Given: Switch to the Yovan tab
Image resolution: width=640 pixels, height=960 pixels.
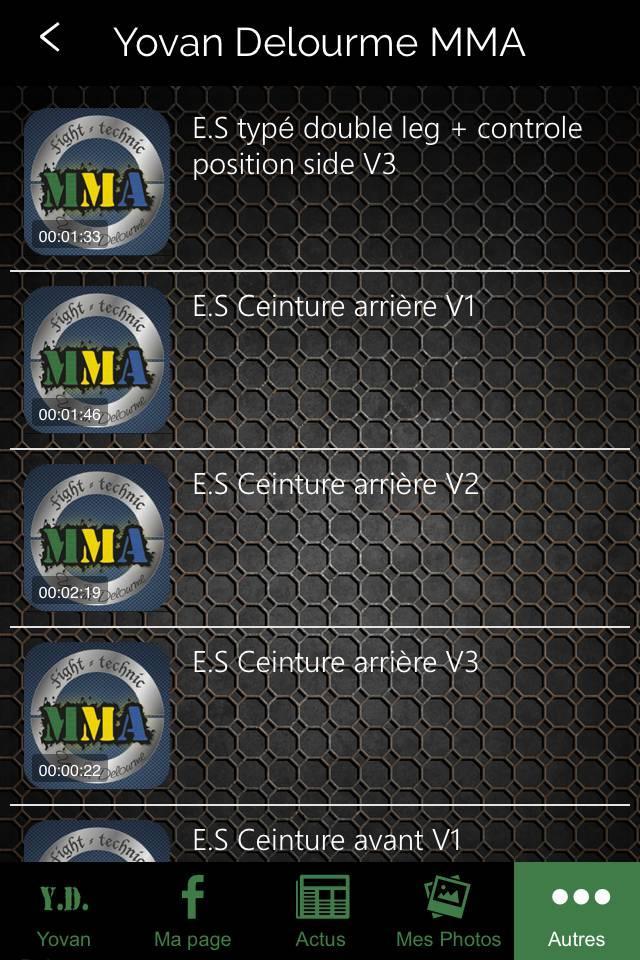Looking at the screenshot, I should (64, 911).
